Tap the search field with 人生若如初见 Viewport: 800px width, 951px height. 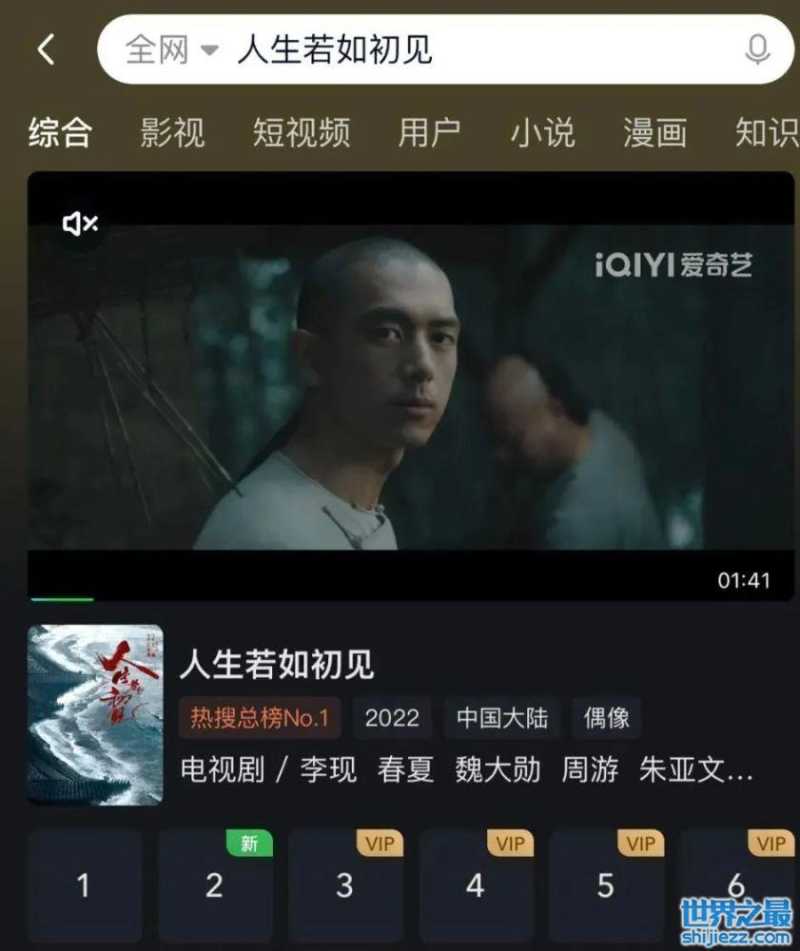pos(450,50)
